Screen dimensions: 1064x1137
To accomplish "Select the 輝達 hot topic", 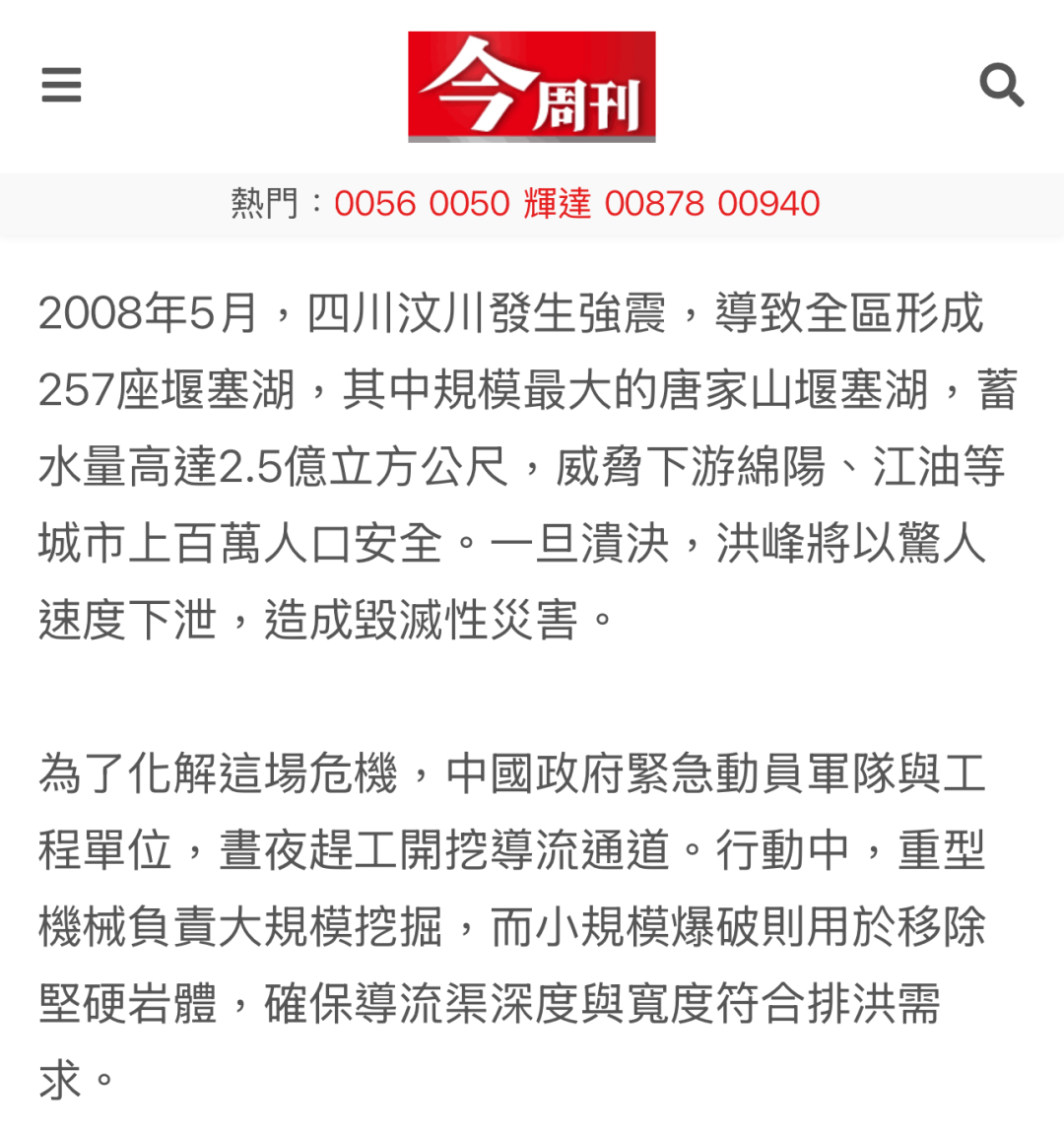I will tap(557, 204).
